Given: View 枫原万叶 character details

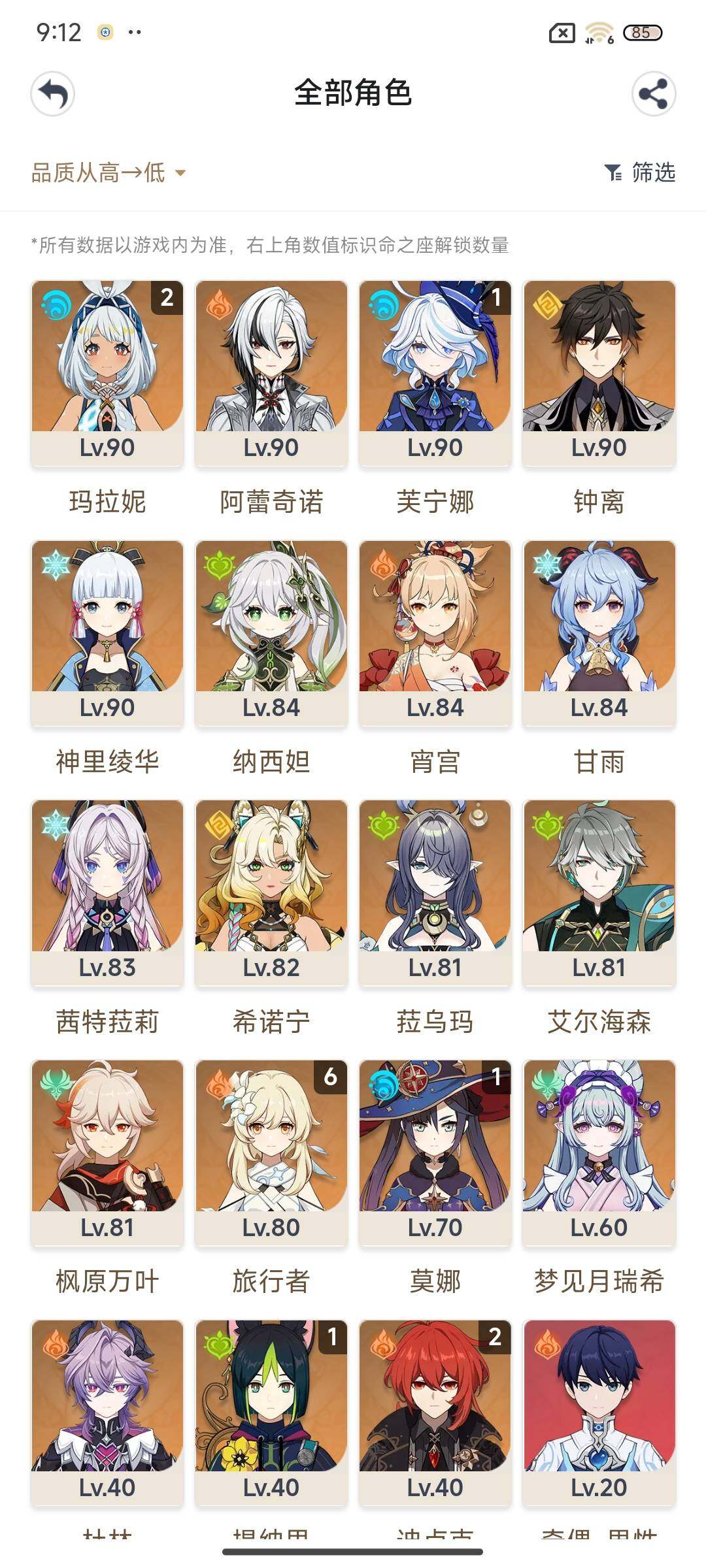Looking at the screenshot, I should [x=107, y=1152].
